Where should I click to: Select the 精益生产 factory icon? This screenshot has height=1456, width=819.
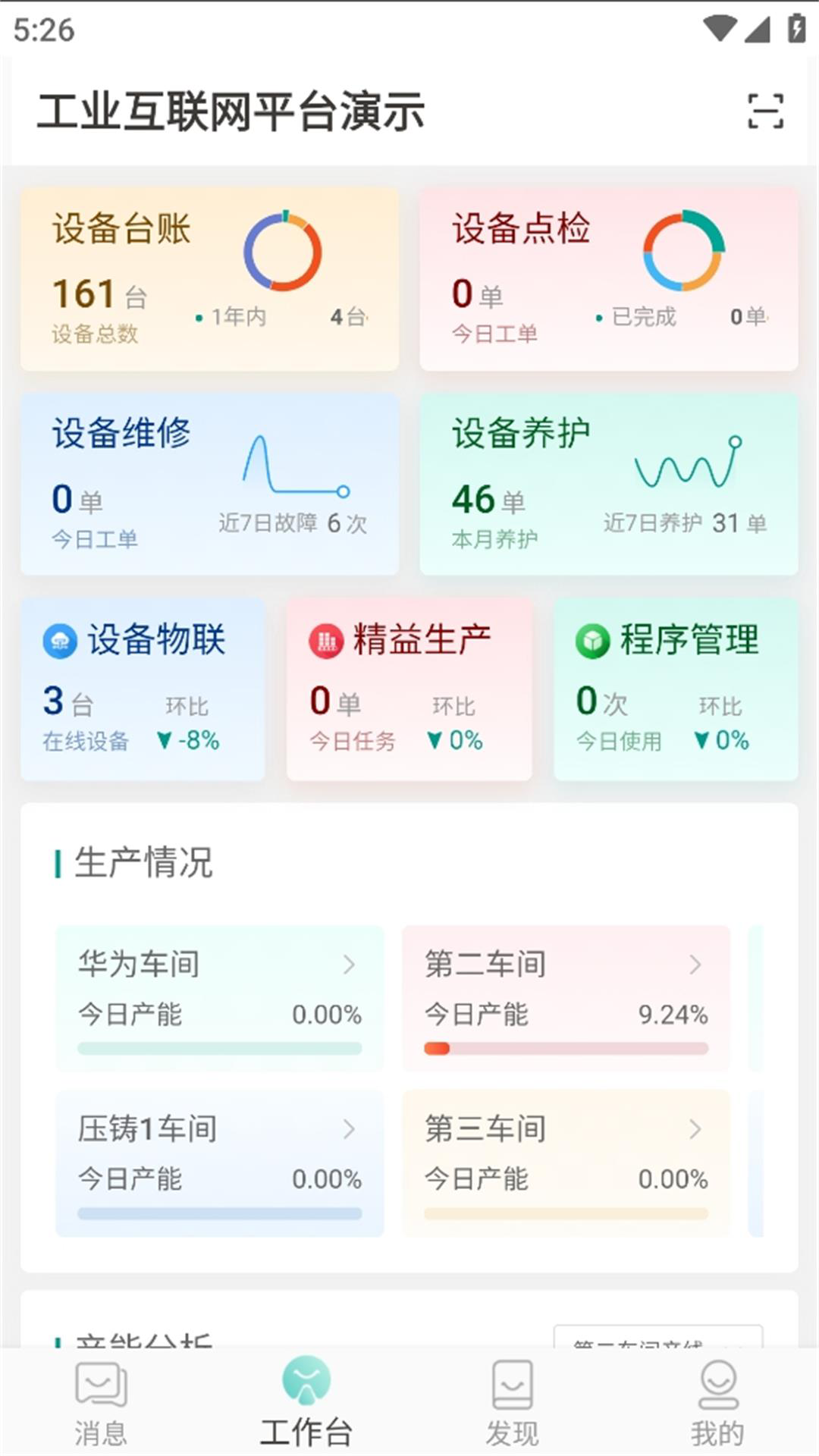click(325, 641)
